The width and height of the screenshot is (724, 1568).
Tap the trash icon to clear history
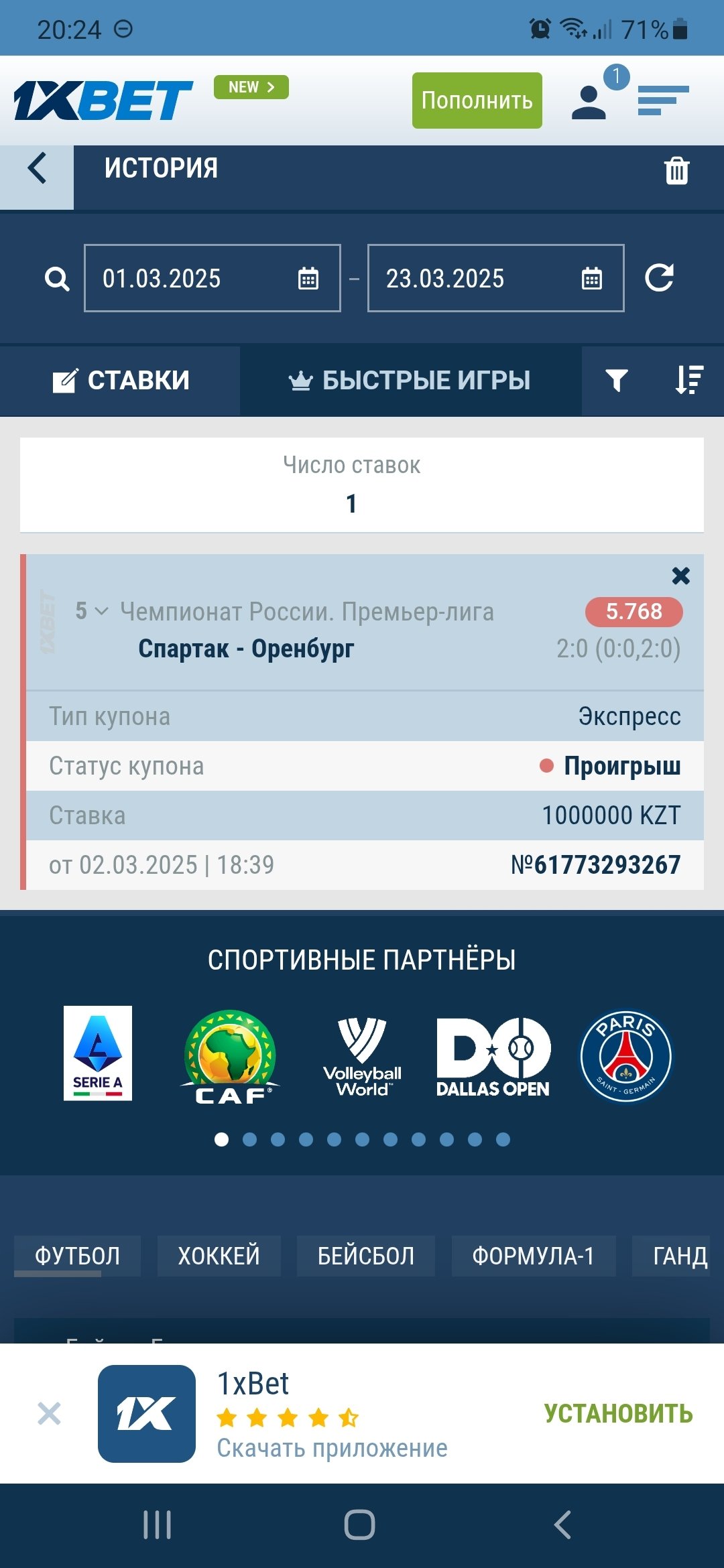pos(676,170)
